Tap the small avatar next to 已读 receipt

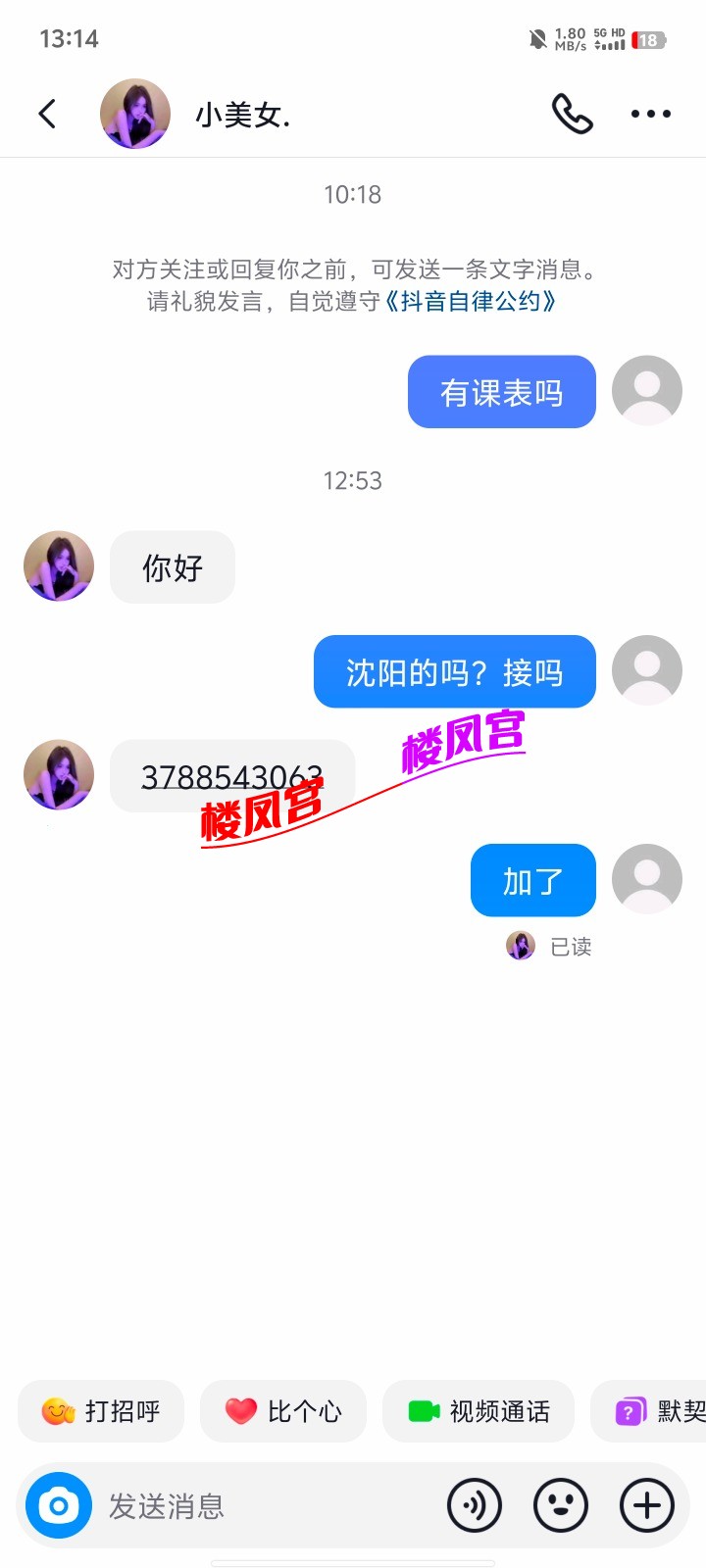pos(520,946)
